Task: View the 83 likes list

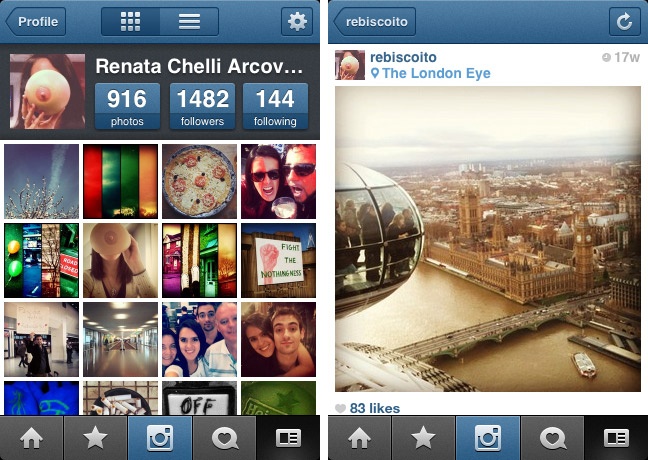Action: click(374, 408)
